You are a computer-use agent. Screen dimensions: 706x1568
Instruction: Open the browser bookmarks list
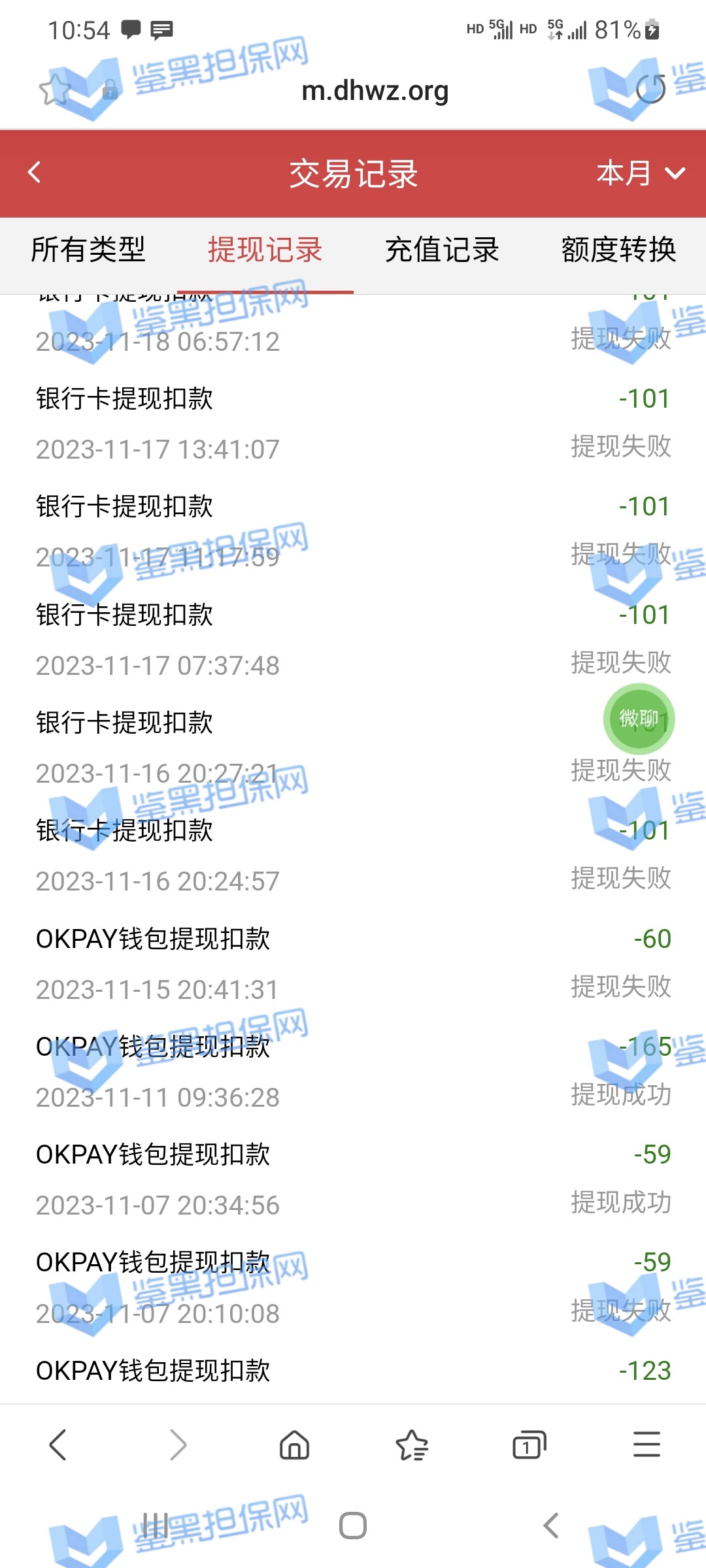pos(412,1445)
